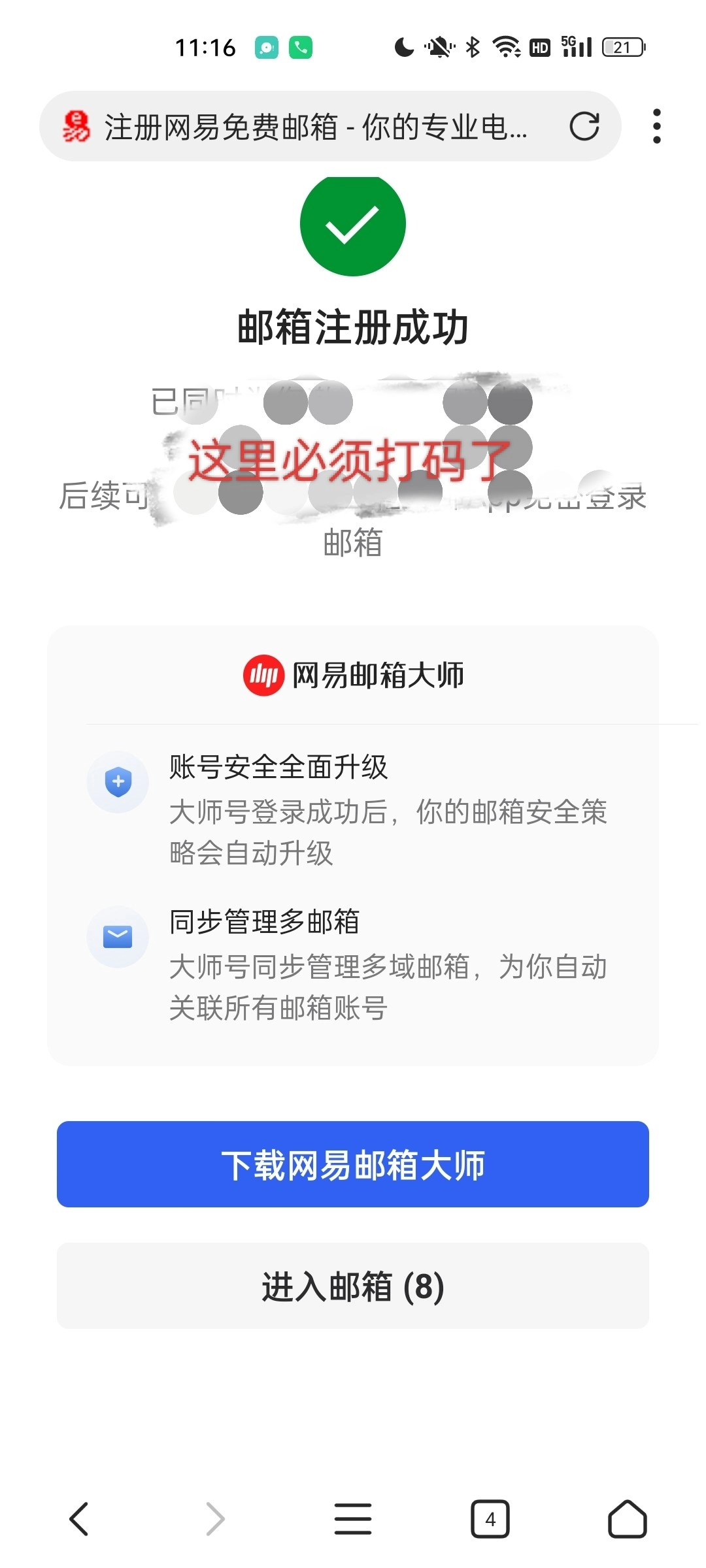Go to the browser home page
Viewport: 706px width, 1568px height.
627,1518
